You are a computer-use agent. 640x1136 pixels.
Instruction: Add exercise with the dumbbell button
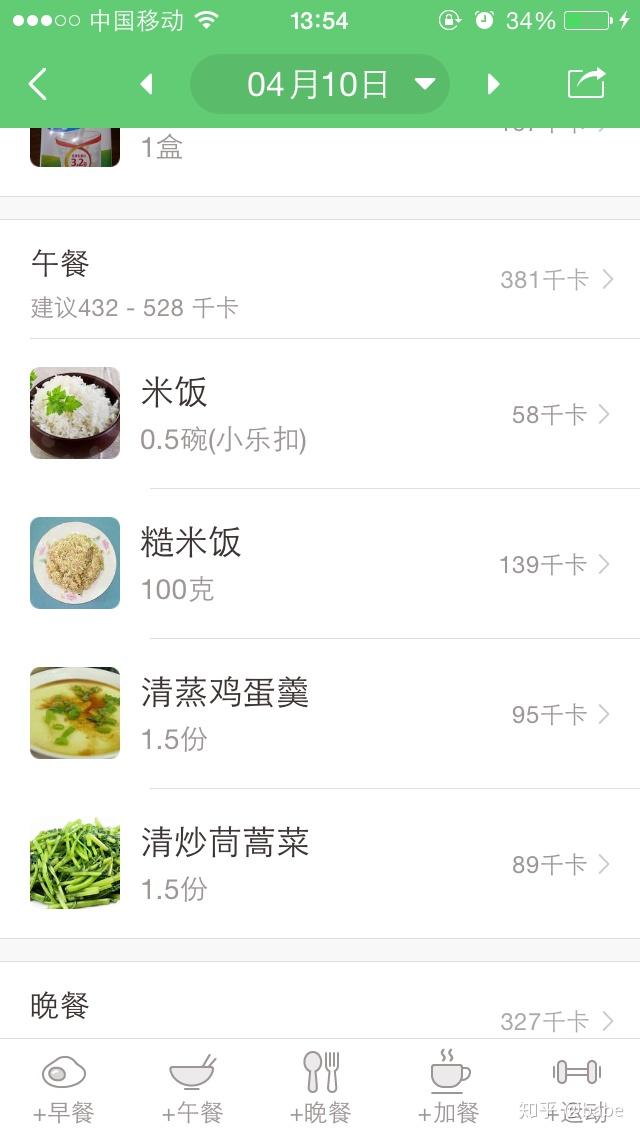(x=576, y=1088)
